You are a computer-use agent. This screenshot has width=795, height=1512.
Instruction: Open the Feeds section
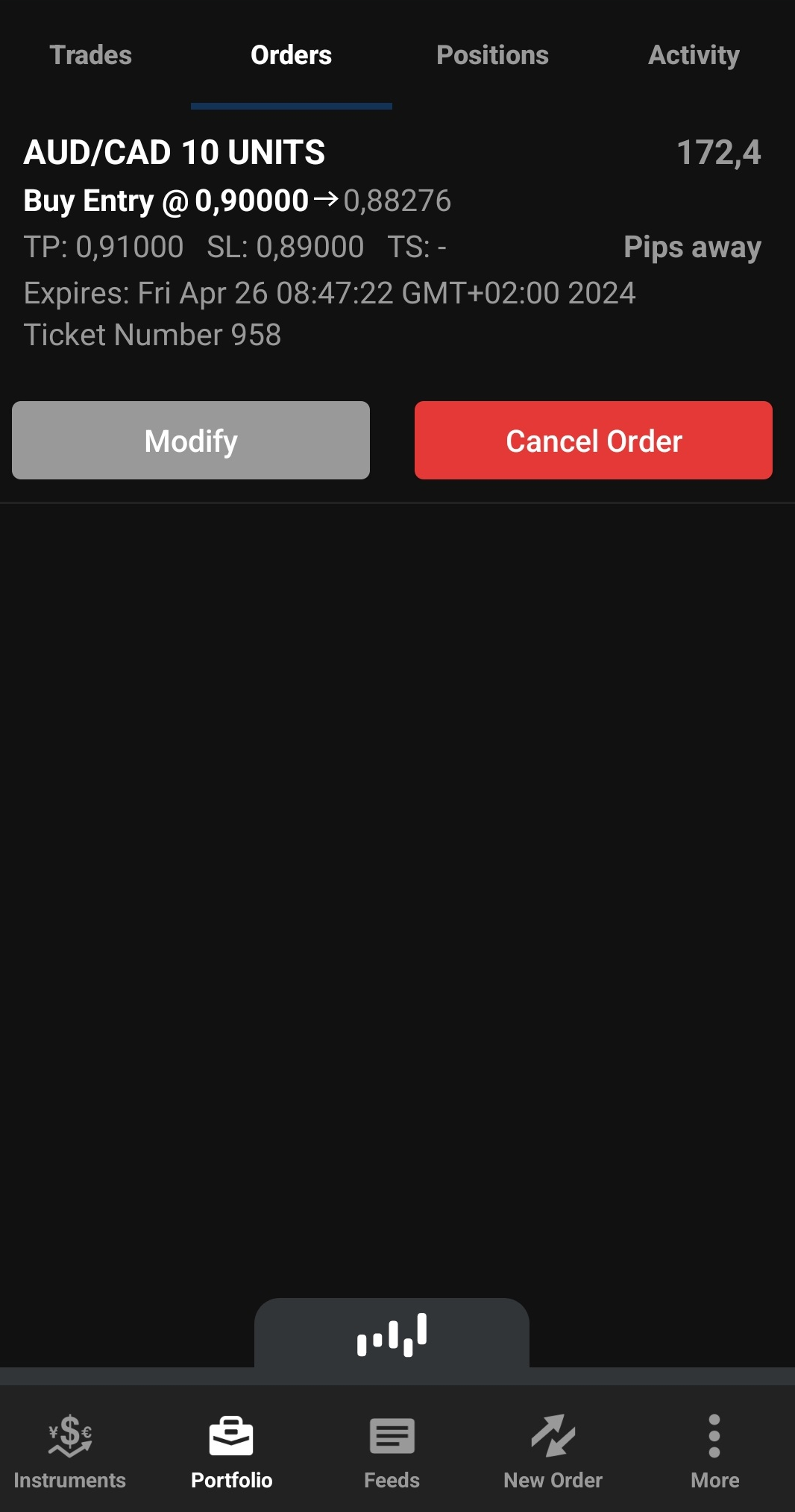click(392, 1450)
